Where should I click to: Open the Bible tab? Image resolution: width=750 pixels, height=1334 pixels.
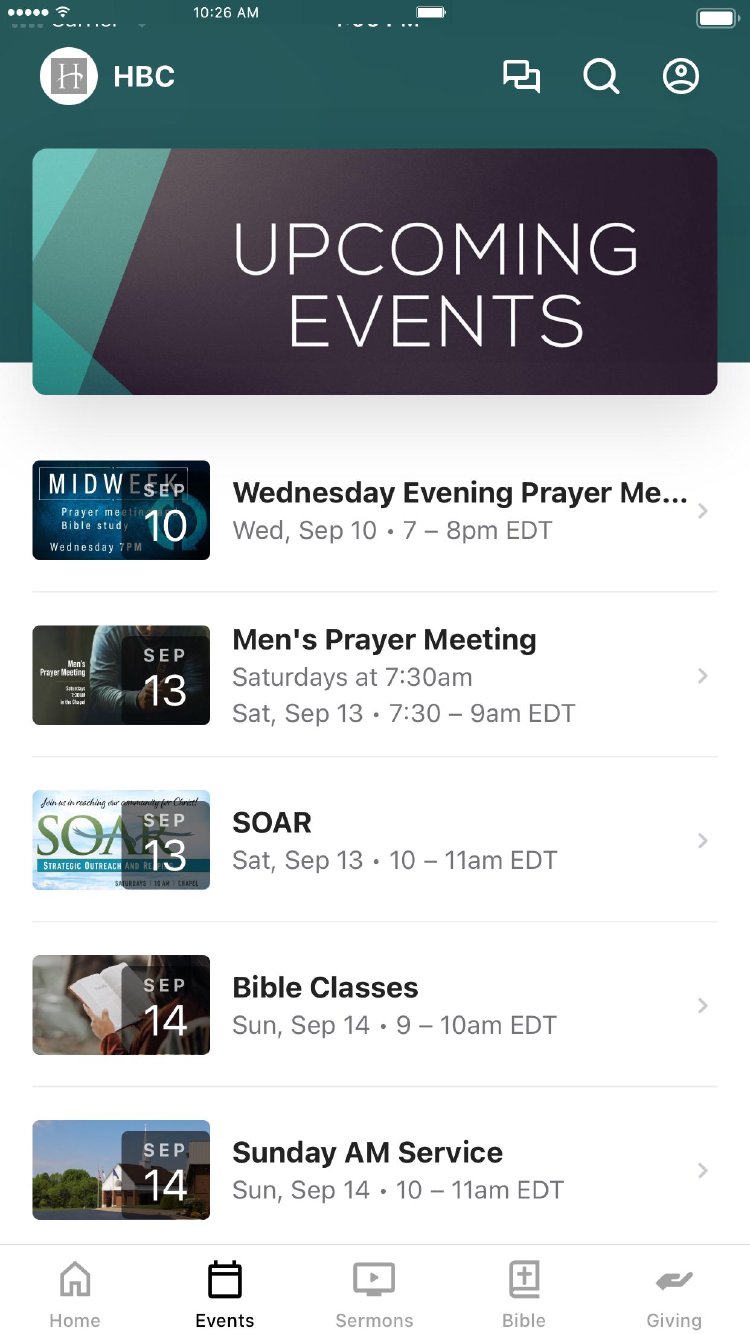pyautogui.click(x=524, y=1294)
